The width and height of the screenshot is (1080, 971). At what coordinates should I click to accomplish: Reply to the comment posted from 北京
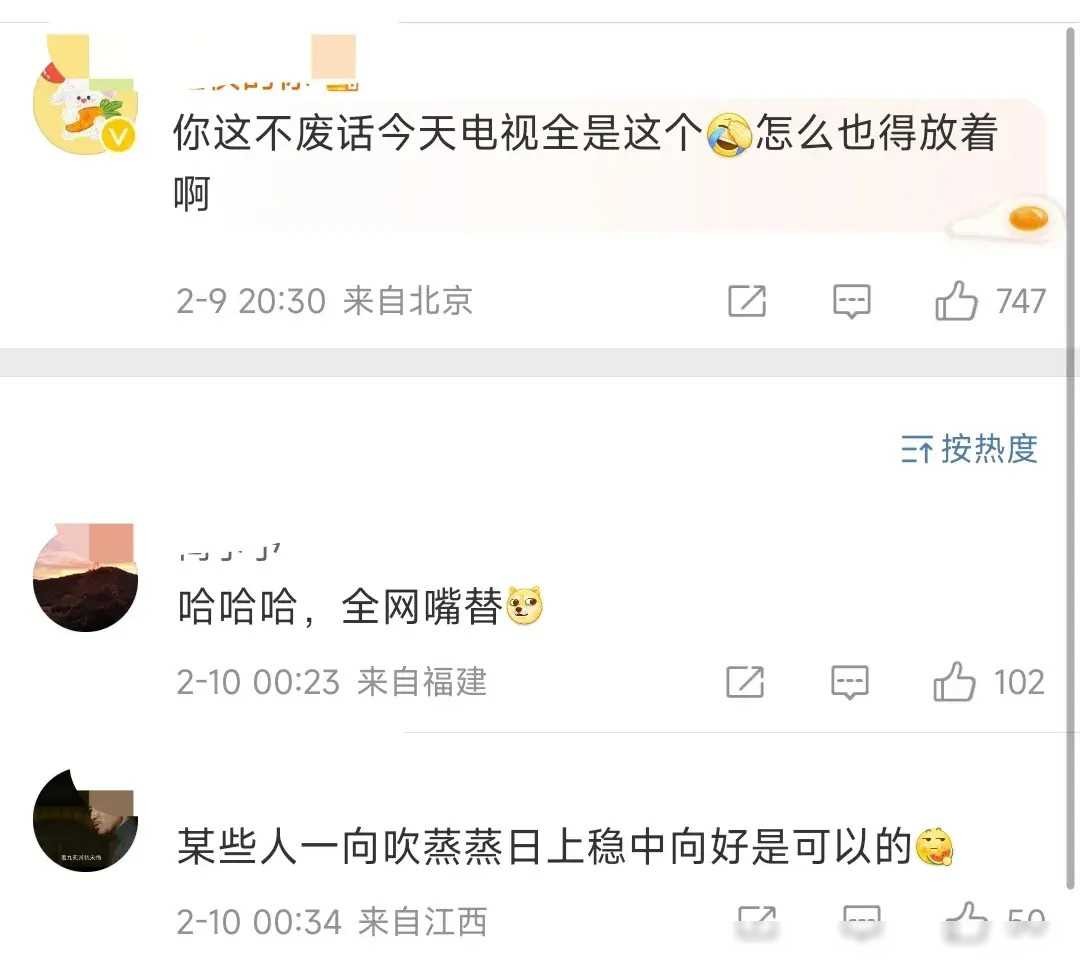(x=851, y=301)
